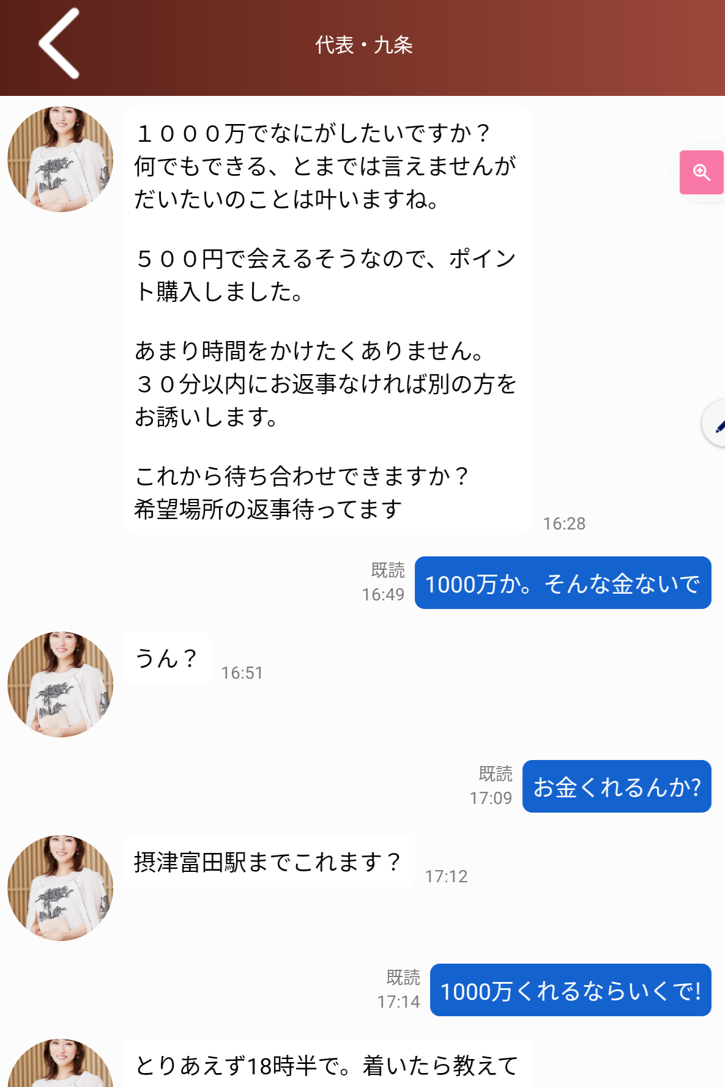The image size is (725, 1087).
Task: Tap the pink magnifier zoom button
Action: (701, 172)
